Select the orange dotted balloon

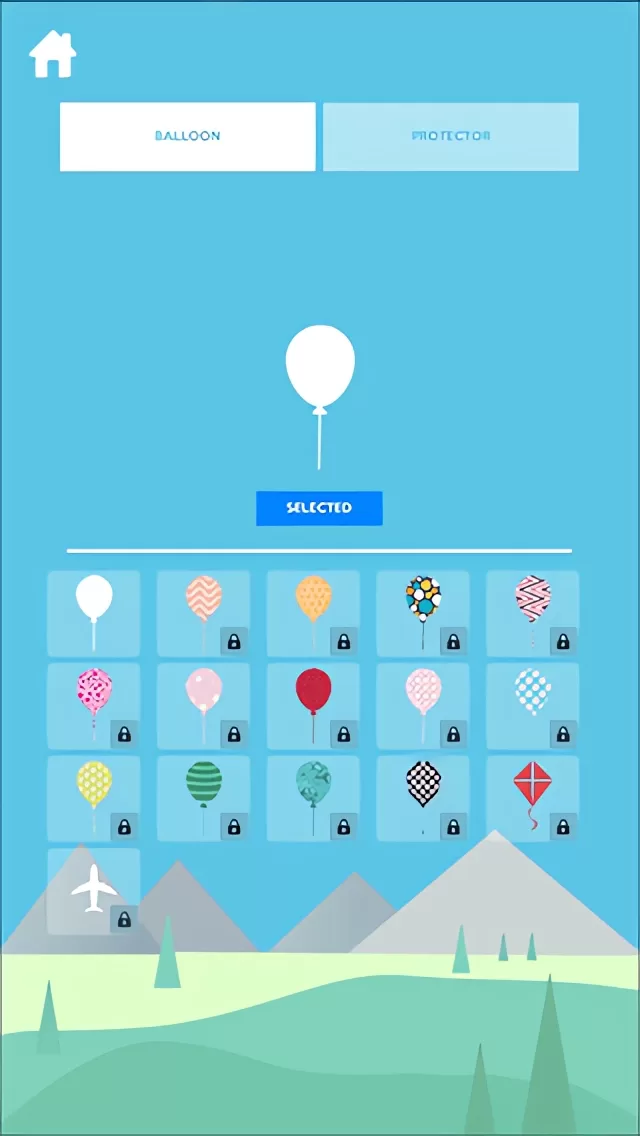pos(313,613)
